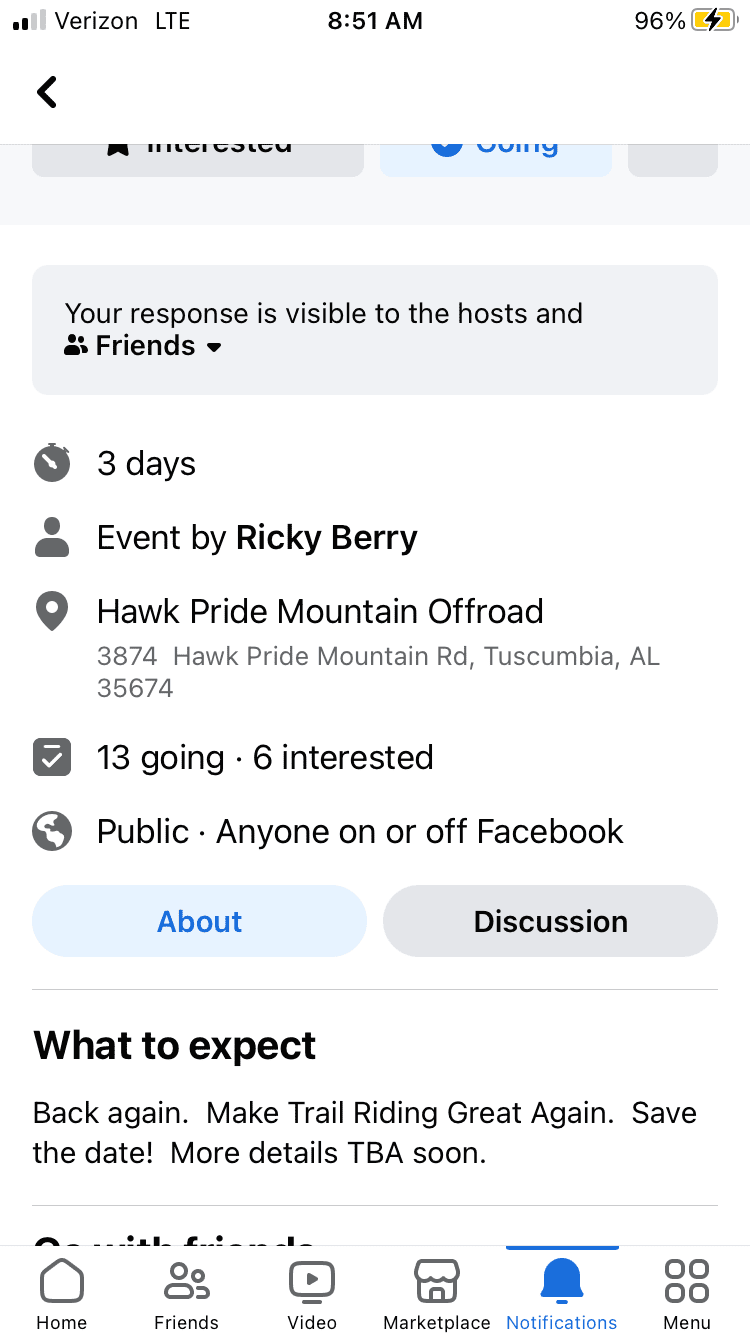Open host Ricky Berry's profile
This screenshot has height=1334, width=750.
point(326,538)
